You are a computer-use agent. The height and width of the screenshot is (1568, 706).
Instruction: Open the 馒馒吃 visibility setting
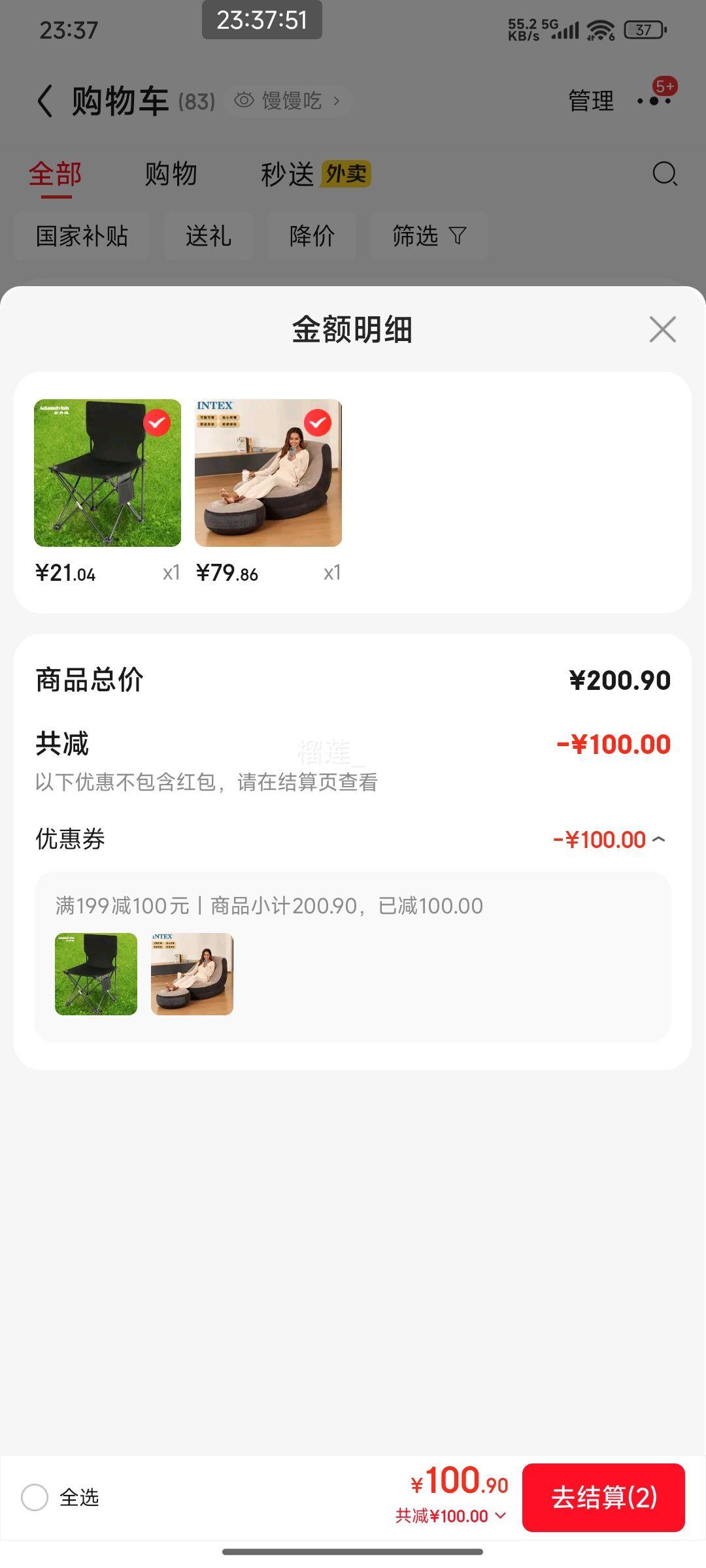pos(288,101)
